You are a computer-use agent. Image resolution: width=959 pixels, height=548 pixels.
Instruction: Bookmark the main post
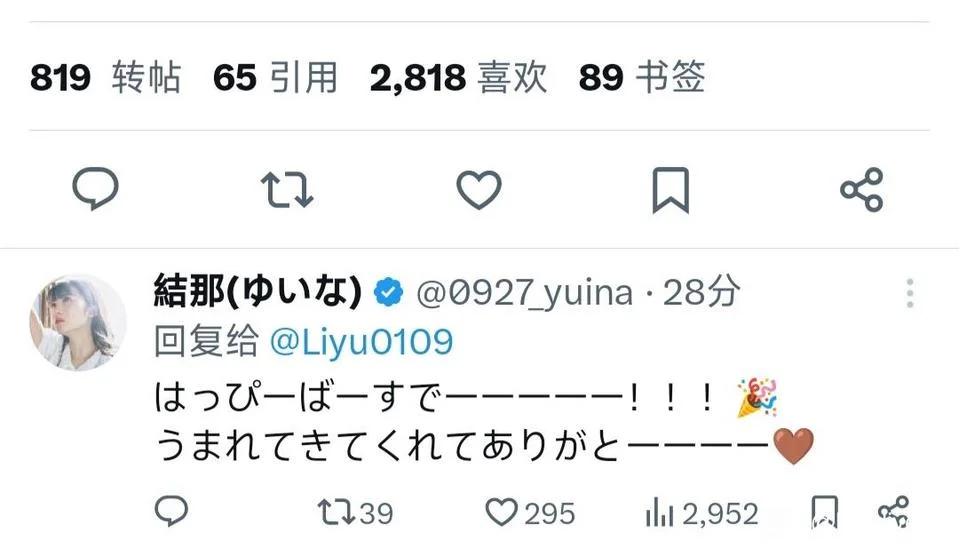670,189
